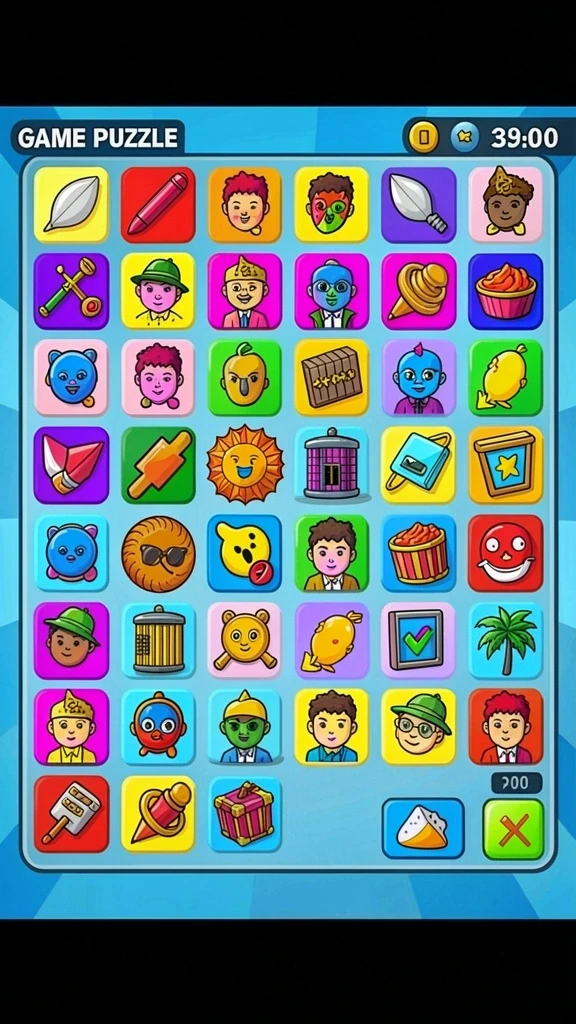Image resolution: width=576 pixels, height=1024 pixels.
Task: Tap the gold coin icon
Action: 423,137
